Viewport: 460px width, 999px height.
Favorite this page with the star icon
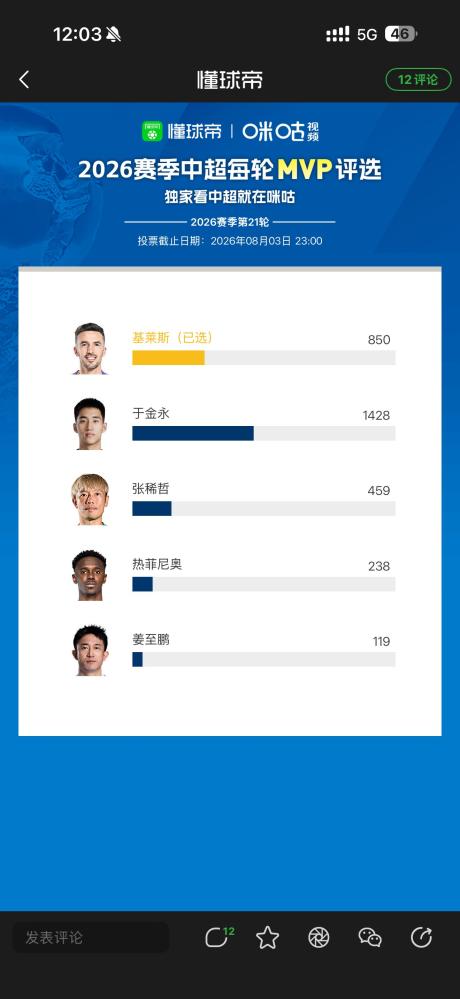[x=268, y=937]
